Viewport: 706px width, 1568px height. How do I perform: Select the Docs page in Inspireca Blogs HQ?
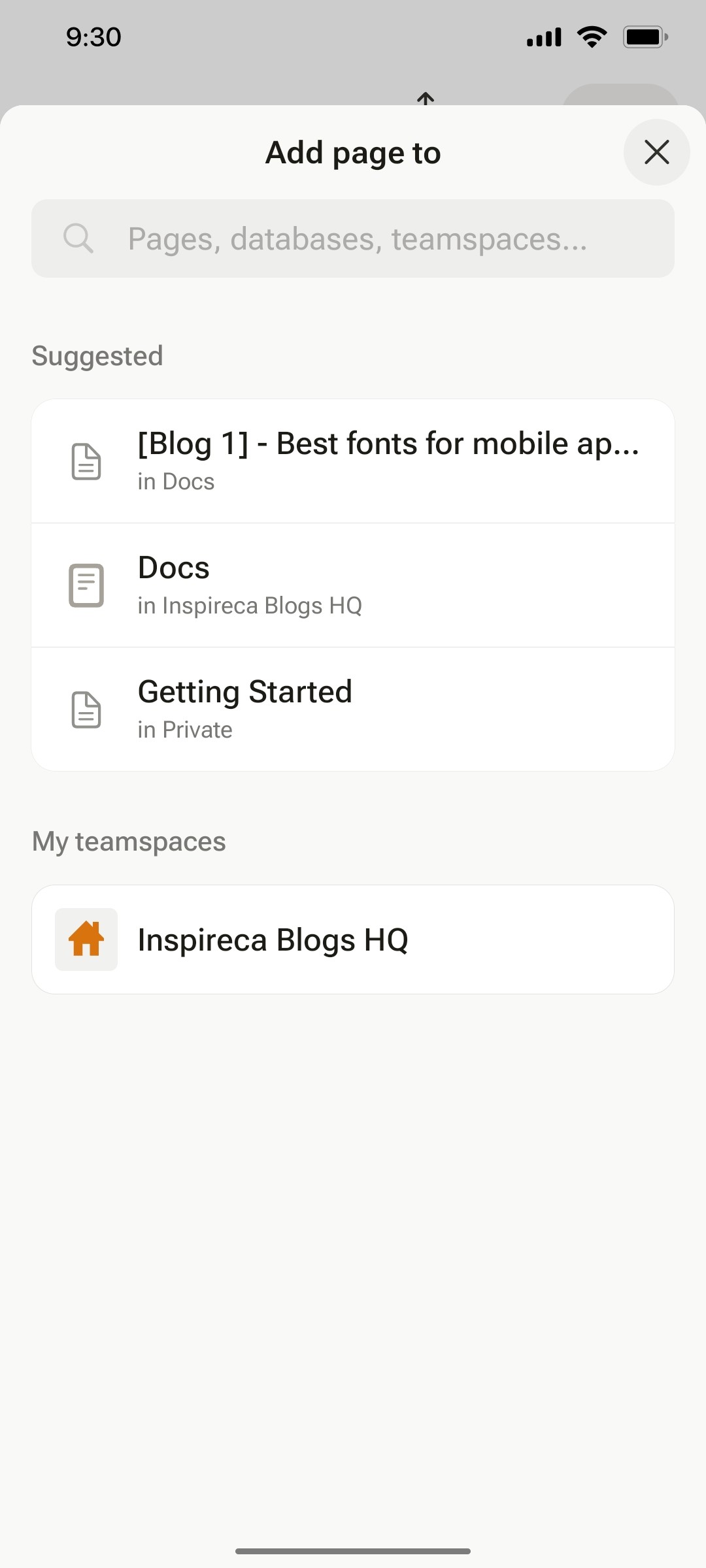click(x=353, y=585)
